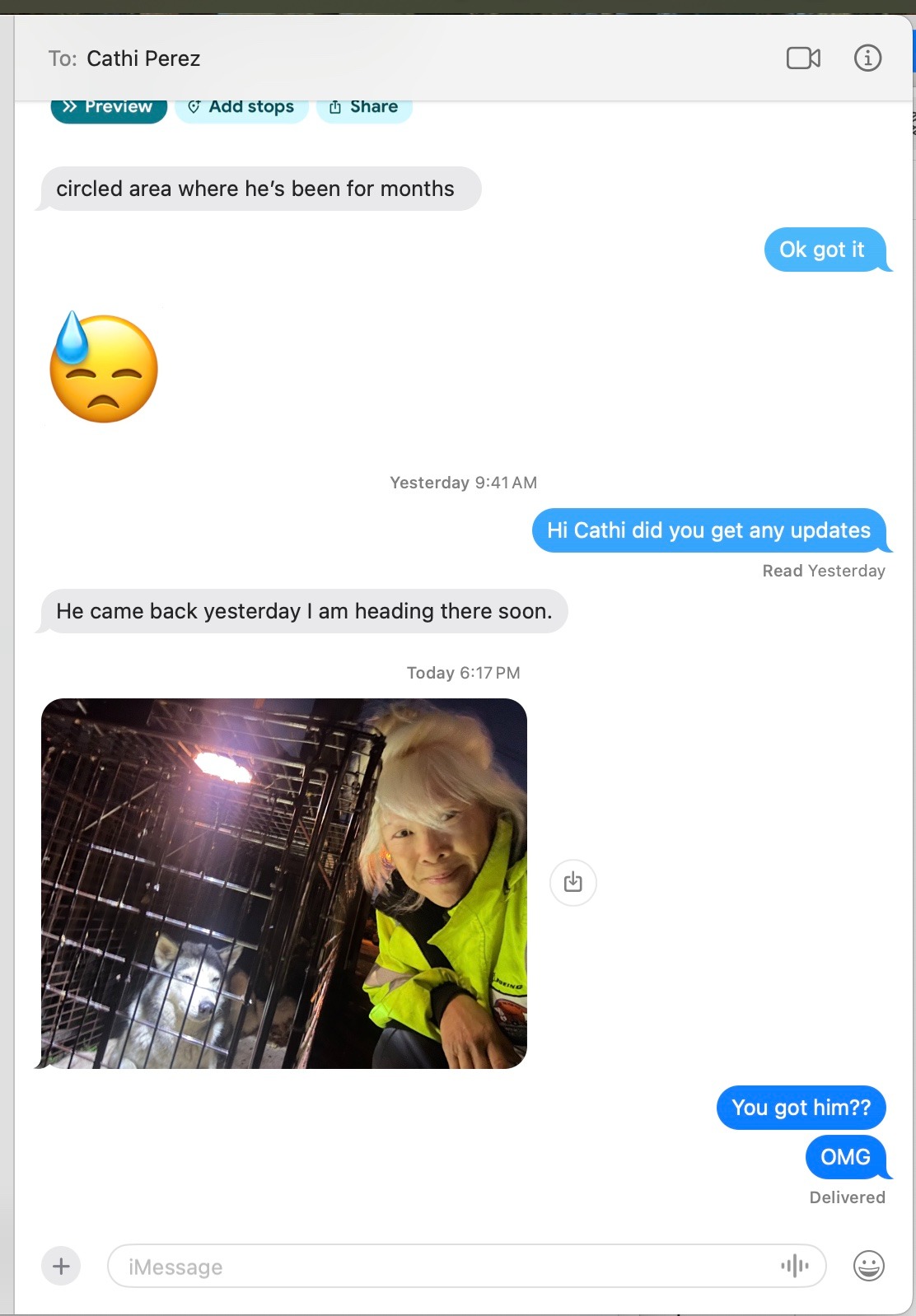
Task: Record an audio message
Action: 795,1266
